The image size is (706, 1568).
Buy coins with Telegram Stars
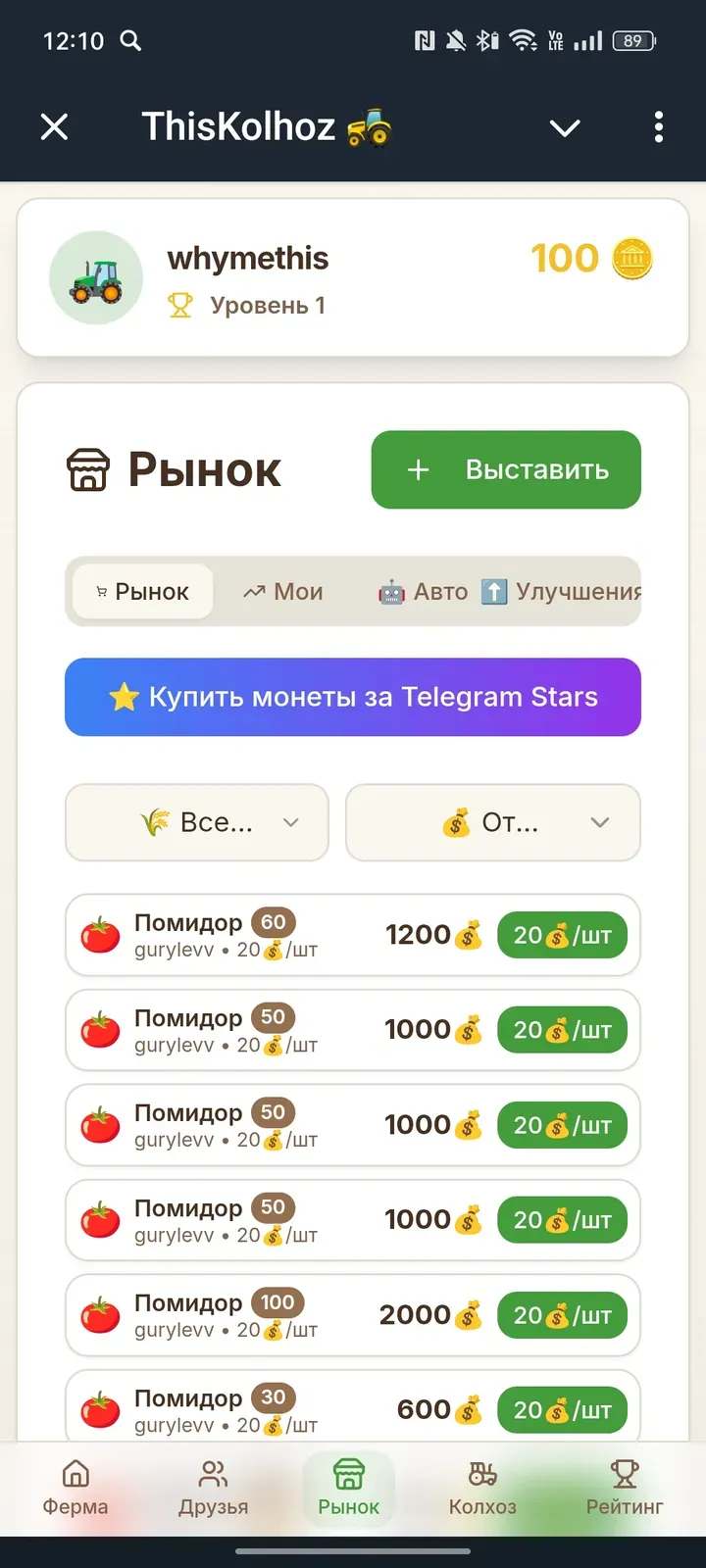[353, 697]
